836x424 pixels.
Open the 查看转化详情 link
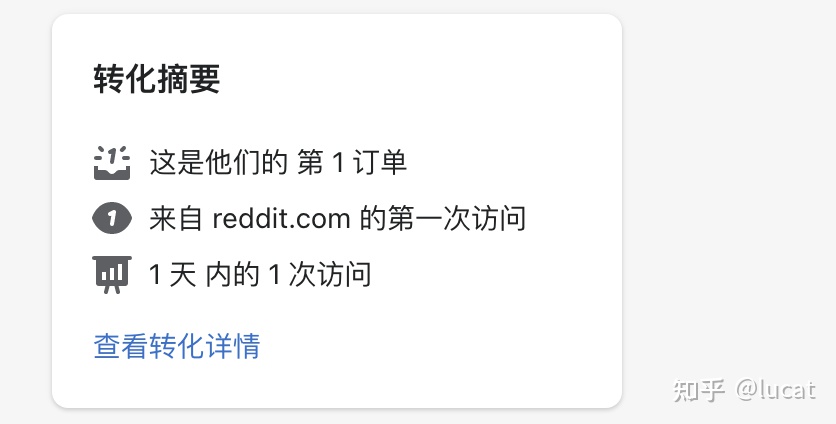click(x=176, y=346)
